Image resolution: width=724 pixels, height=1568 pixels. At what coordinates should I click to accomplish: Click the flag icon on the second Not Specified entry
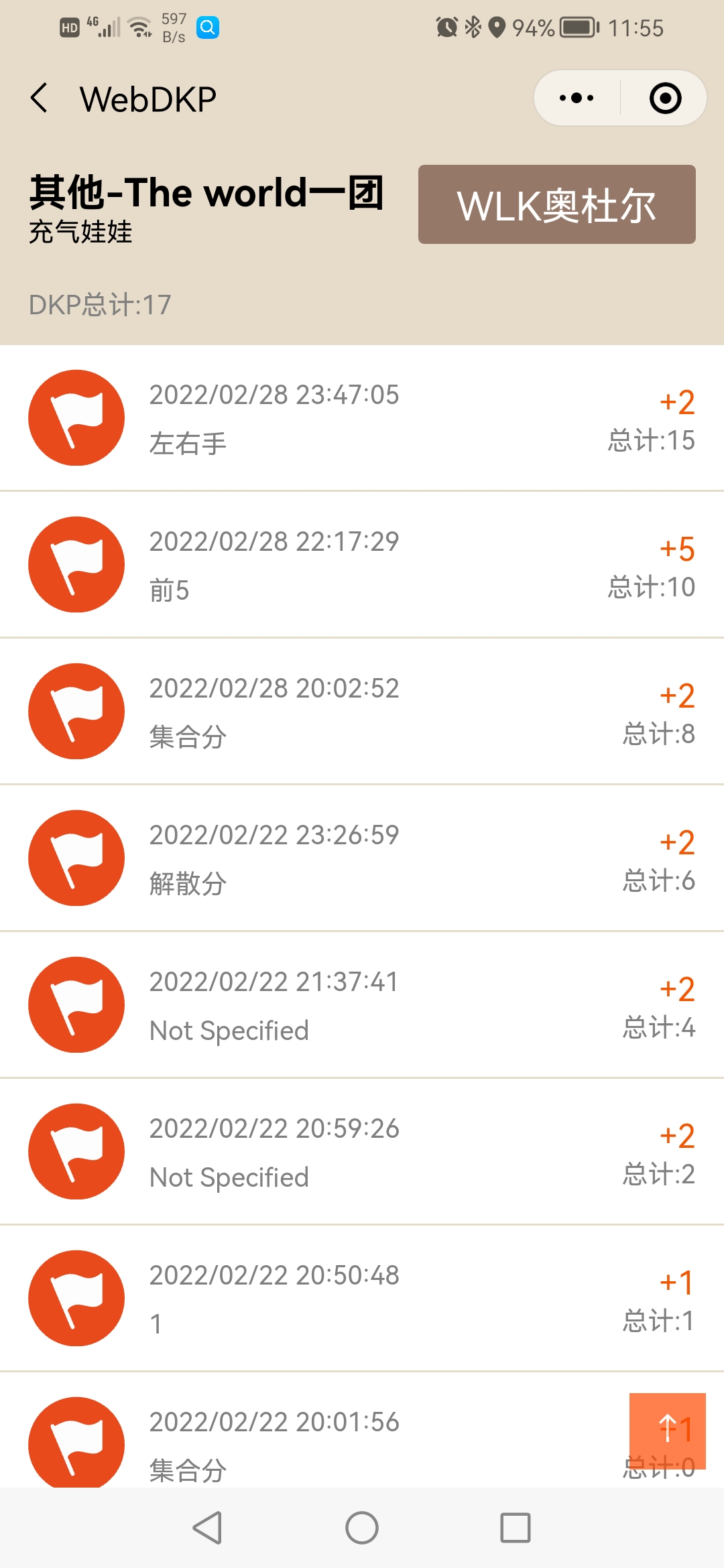pyautogui.click(x=76, y=1153)
